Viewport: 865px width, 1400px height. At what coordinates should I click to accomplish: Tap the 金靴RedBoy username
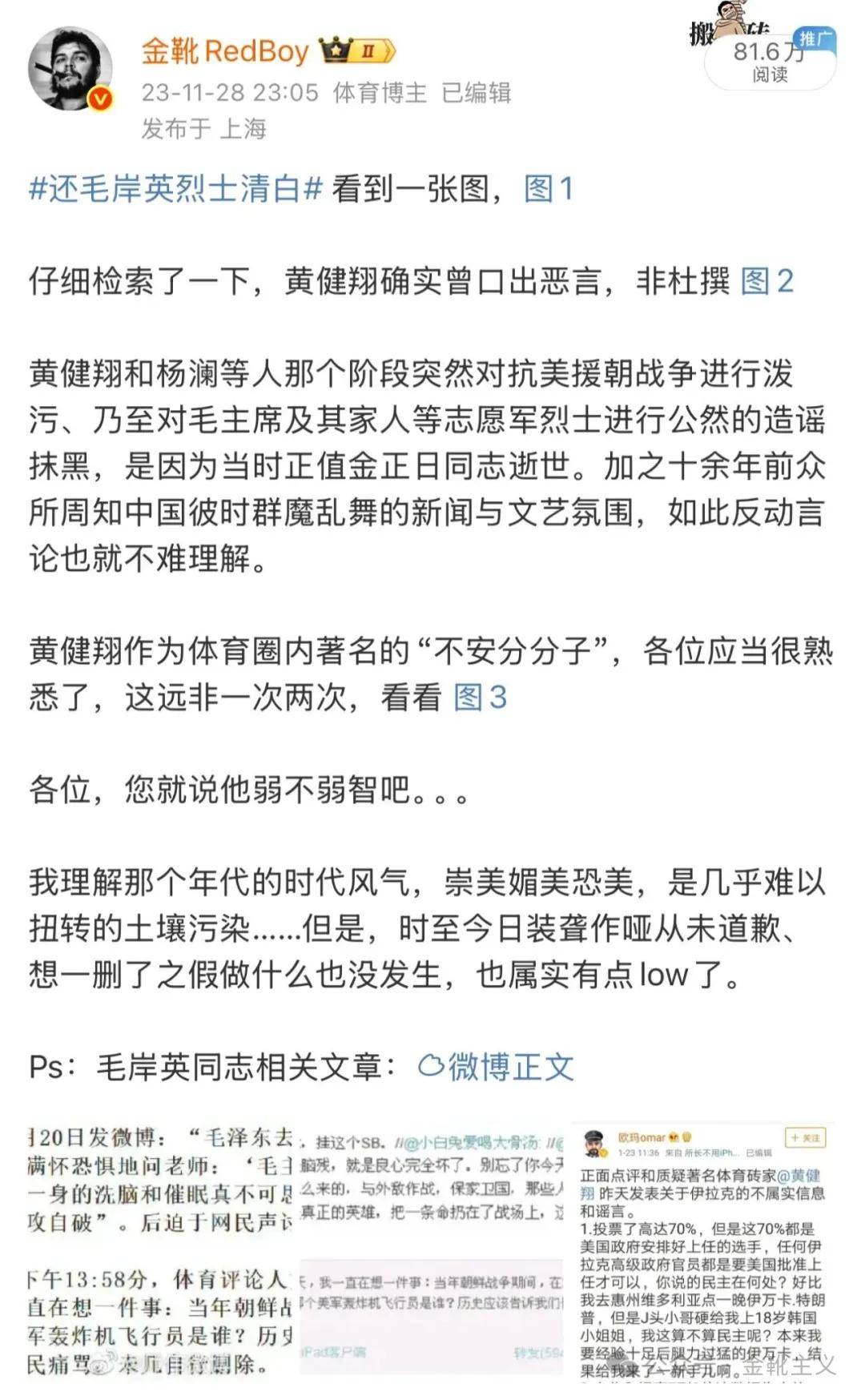225,51
